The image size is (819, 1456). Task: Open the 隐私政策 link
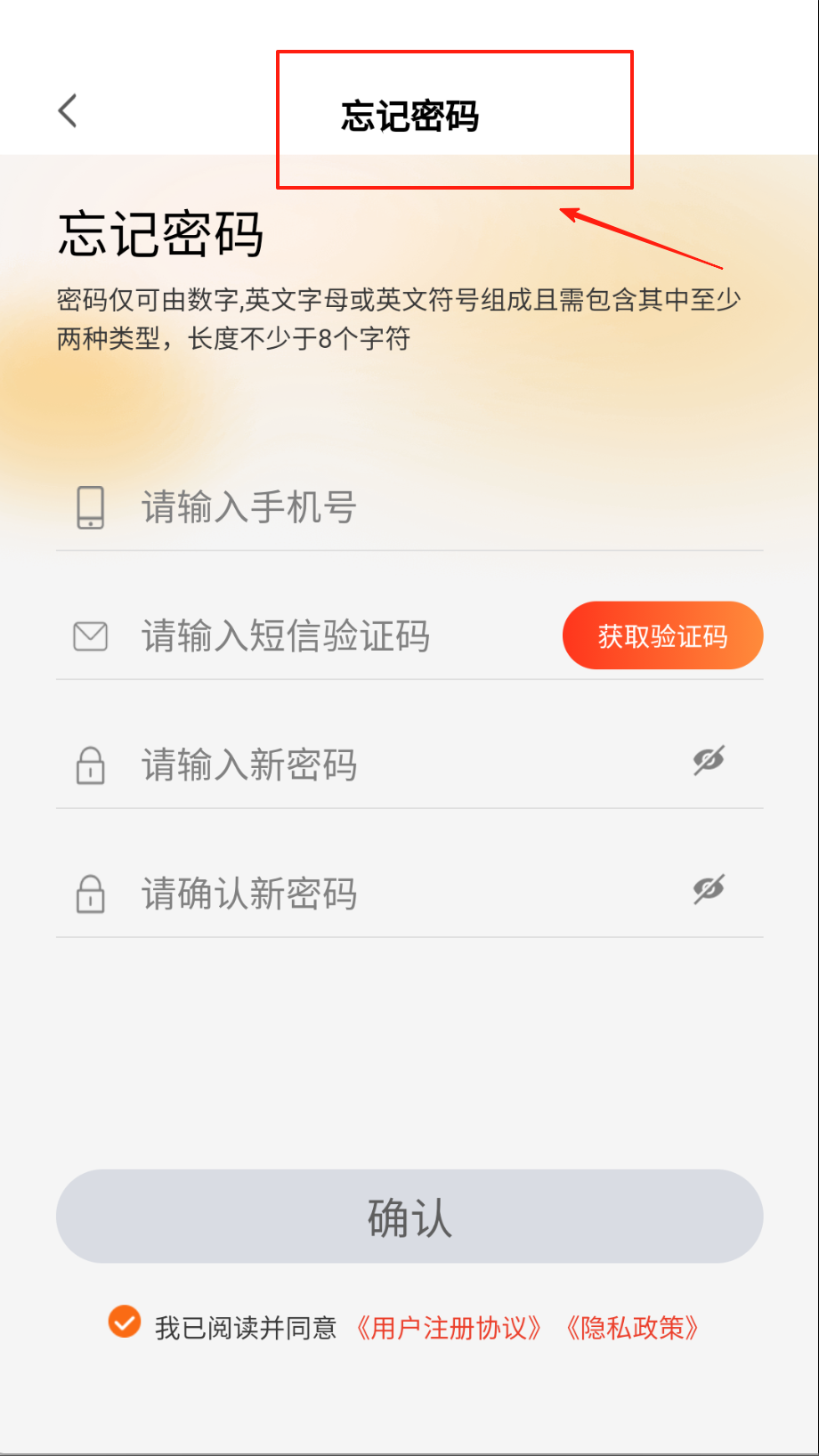pos(632,1328)
